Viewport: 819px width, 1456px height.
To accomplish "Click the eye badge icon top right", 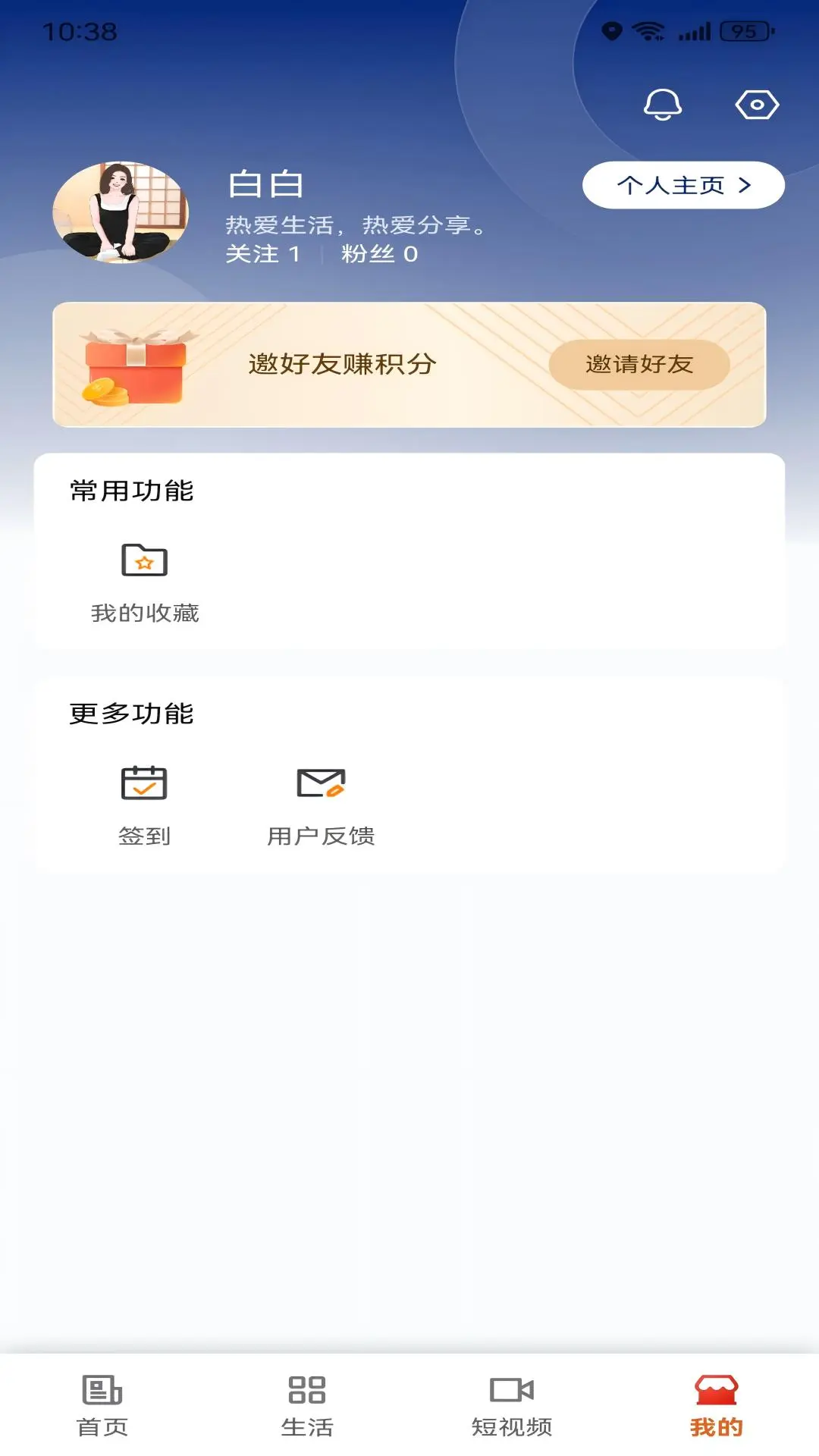I will coord(758,105).
